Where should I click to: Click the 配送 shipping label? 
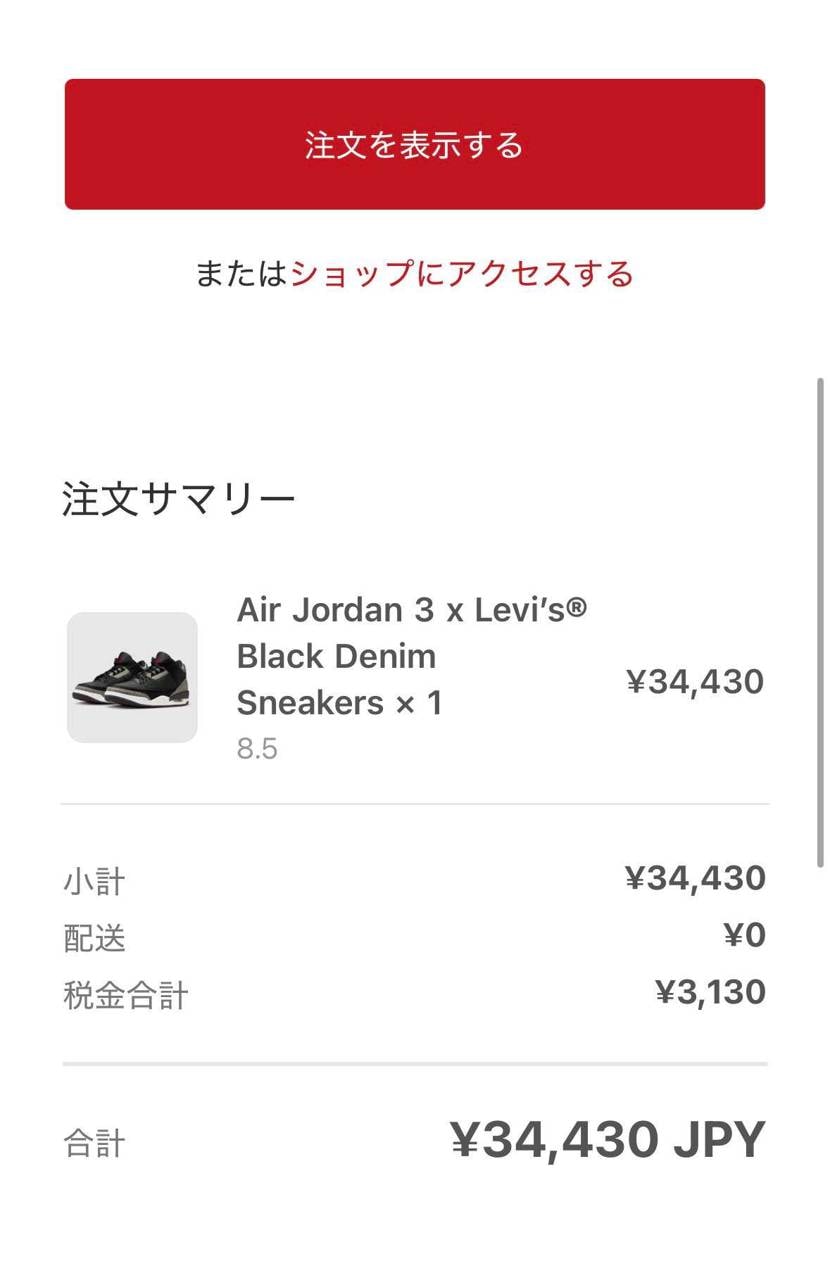point(95,937)
